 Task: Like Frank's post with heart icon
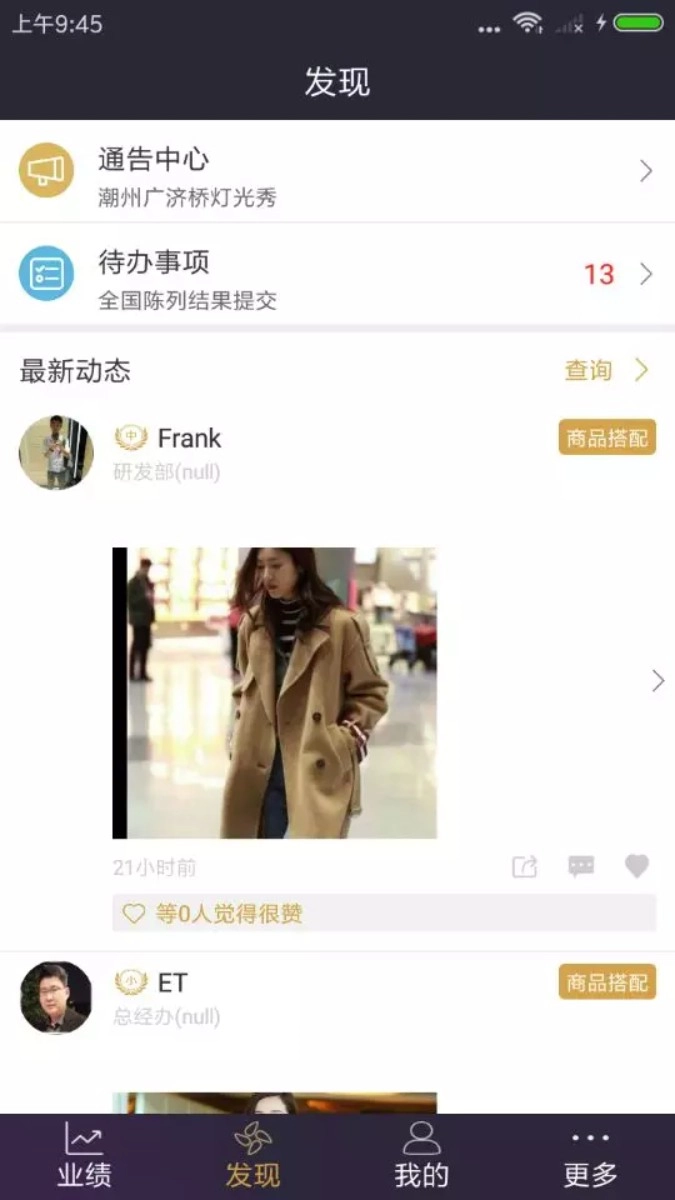[x=637, y=867]
